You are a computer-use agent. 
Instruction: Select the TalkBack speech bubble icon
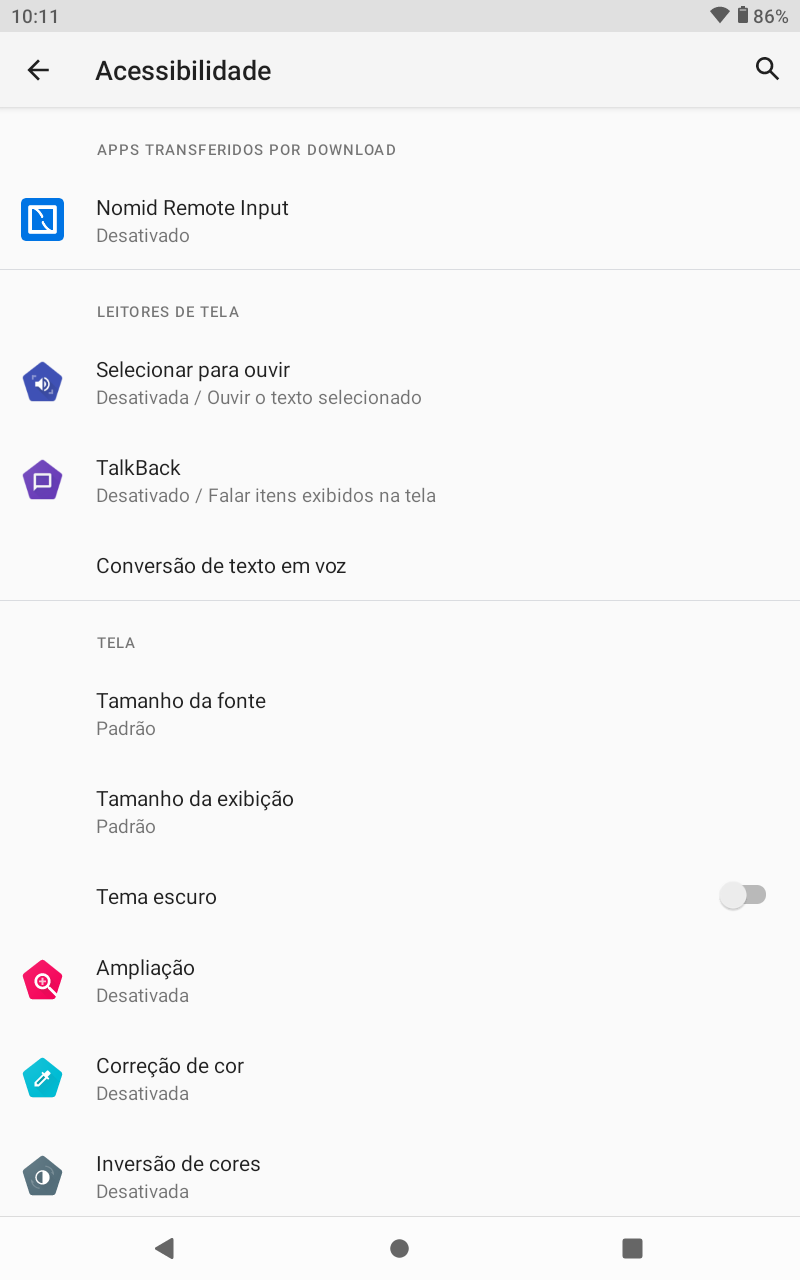click(x=42, y=479)
